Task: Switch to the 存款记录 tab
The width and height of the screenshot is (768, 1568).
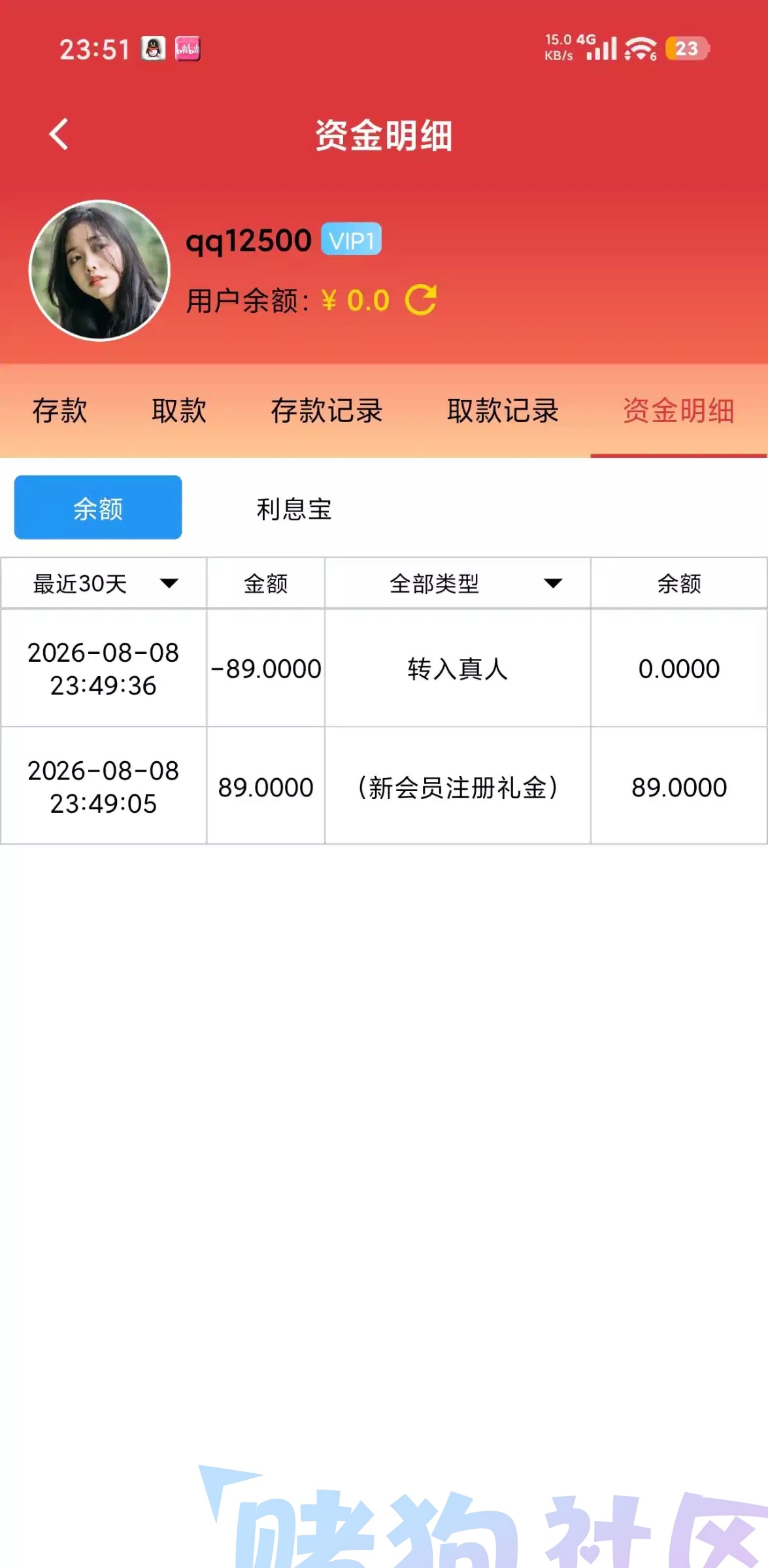Action: (x=327, y=411)
